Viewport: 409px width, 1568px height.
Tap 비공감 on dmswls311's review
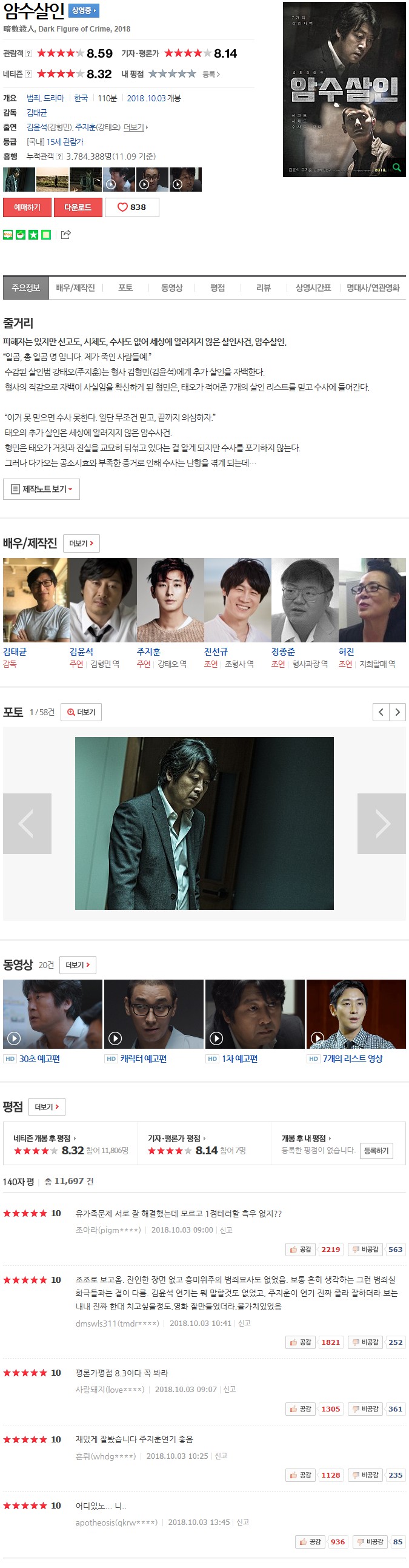(x=366, y=1342)
